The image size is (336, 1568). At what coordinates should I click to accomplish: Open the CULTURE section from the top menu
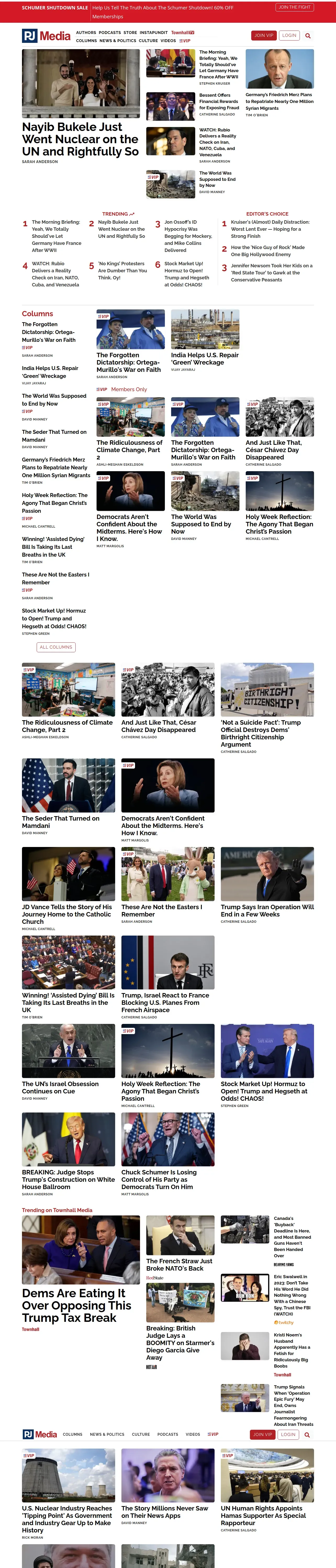[x=148, y=41]
